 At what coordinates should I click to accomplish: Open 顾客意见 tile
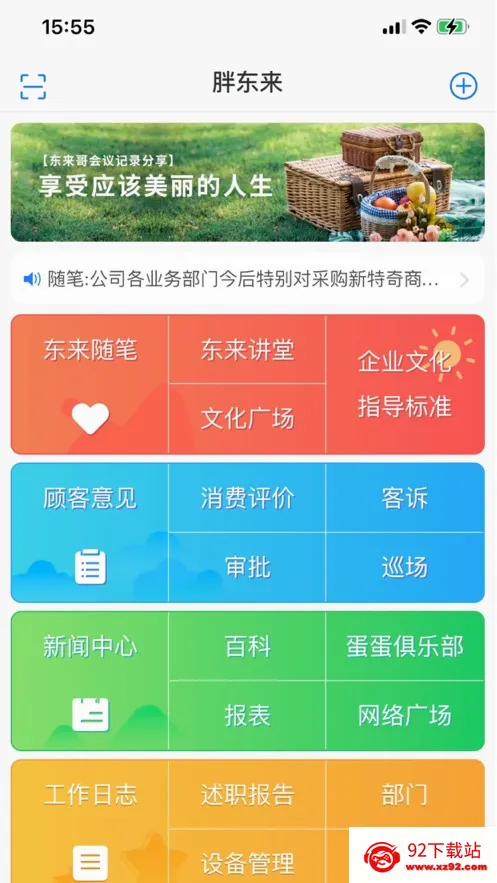coord(89,533)
